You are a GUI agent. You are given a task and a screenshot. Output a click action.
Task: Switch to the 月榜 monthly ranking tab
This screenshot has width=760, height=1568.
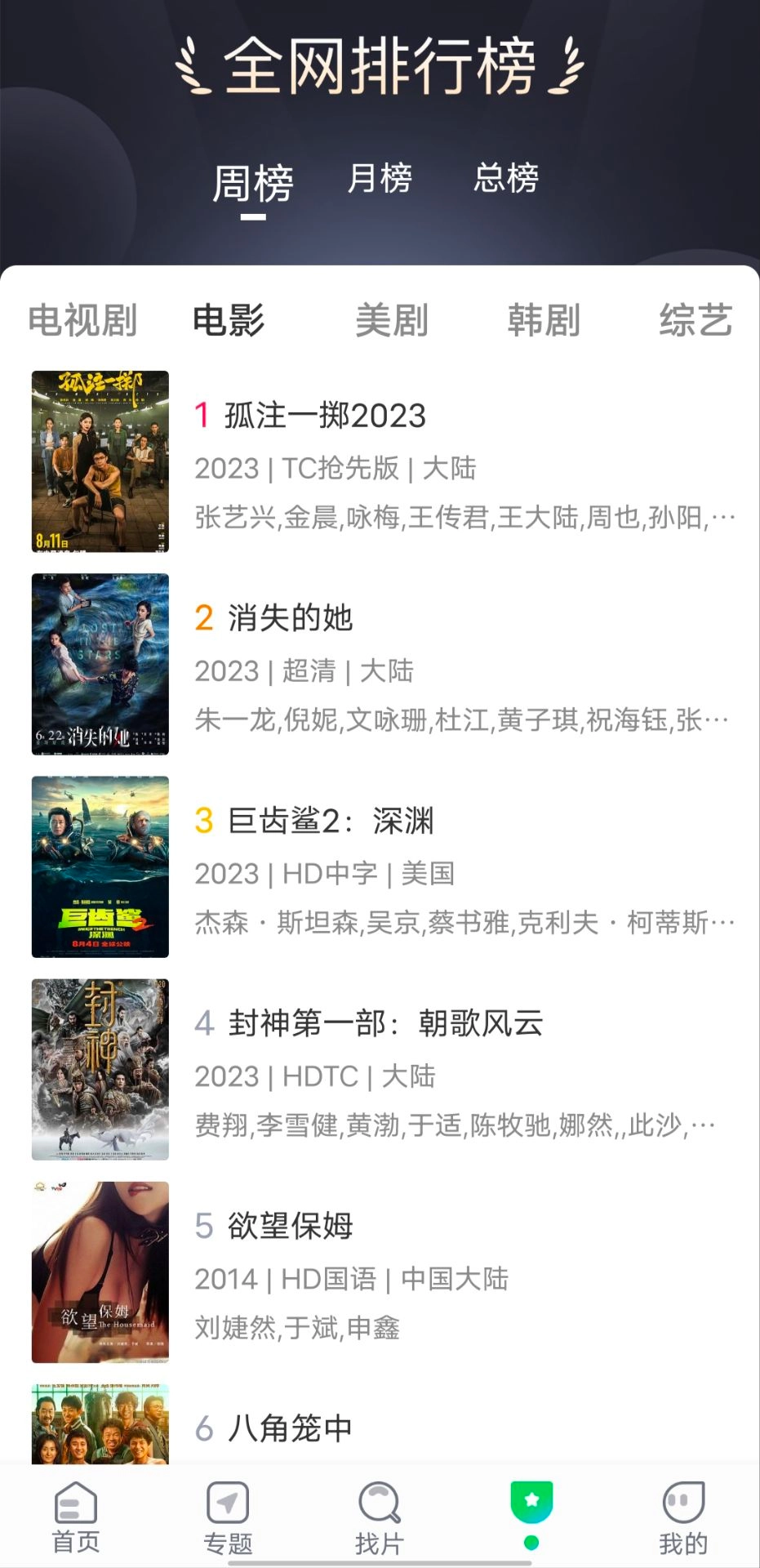(380, 180)
